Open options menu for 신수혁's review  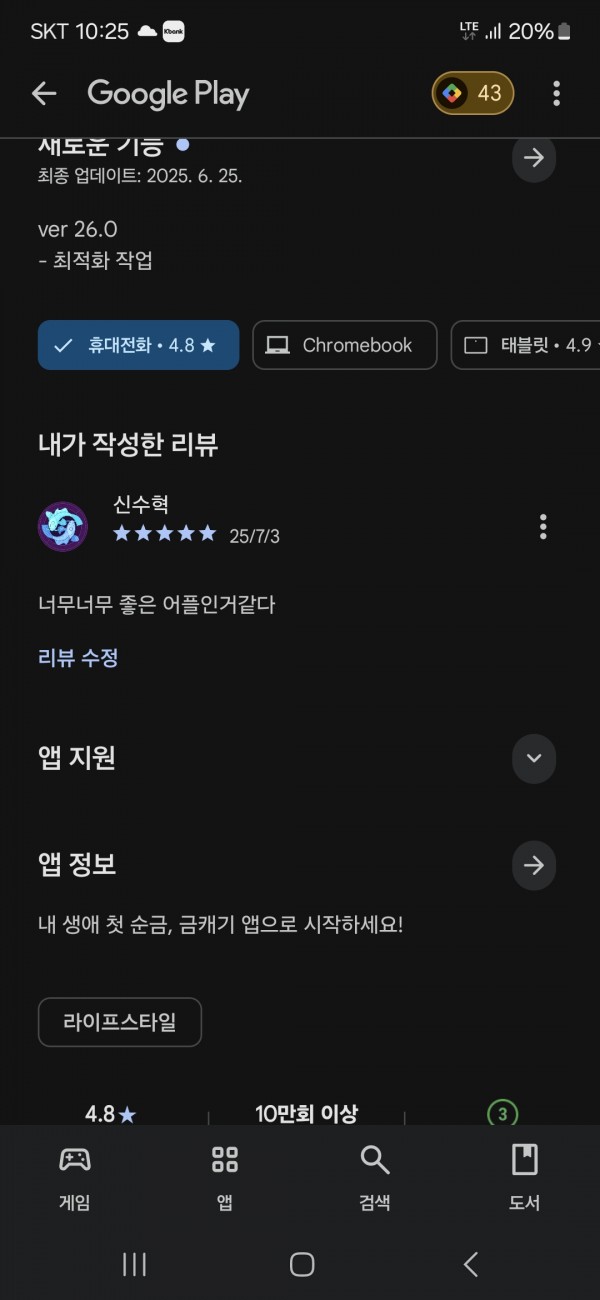click(543, 526)
